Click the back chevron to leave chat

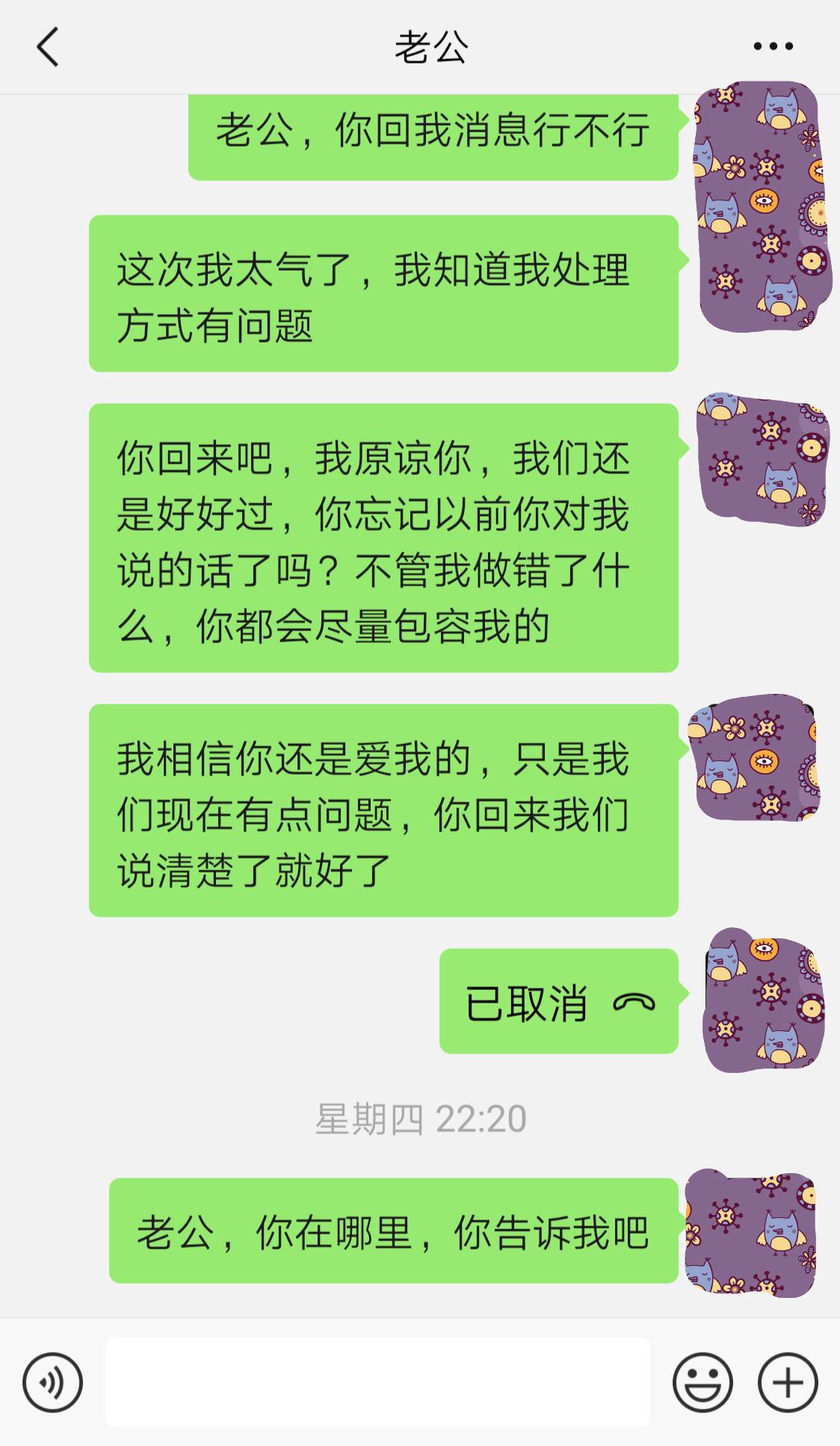(46, 46)
